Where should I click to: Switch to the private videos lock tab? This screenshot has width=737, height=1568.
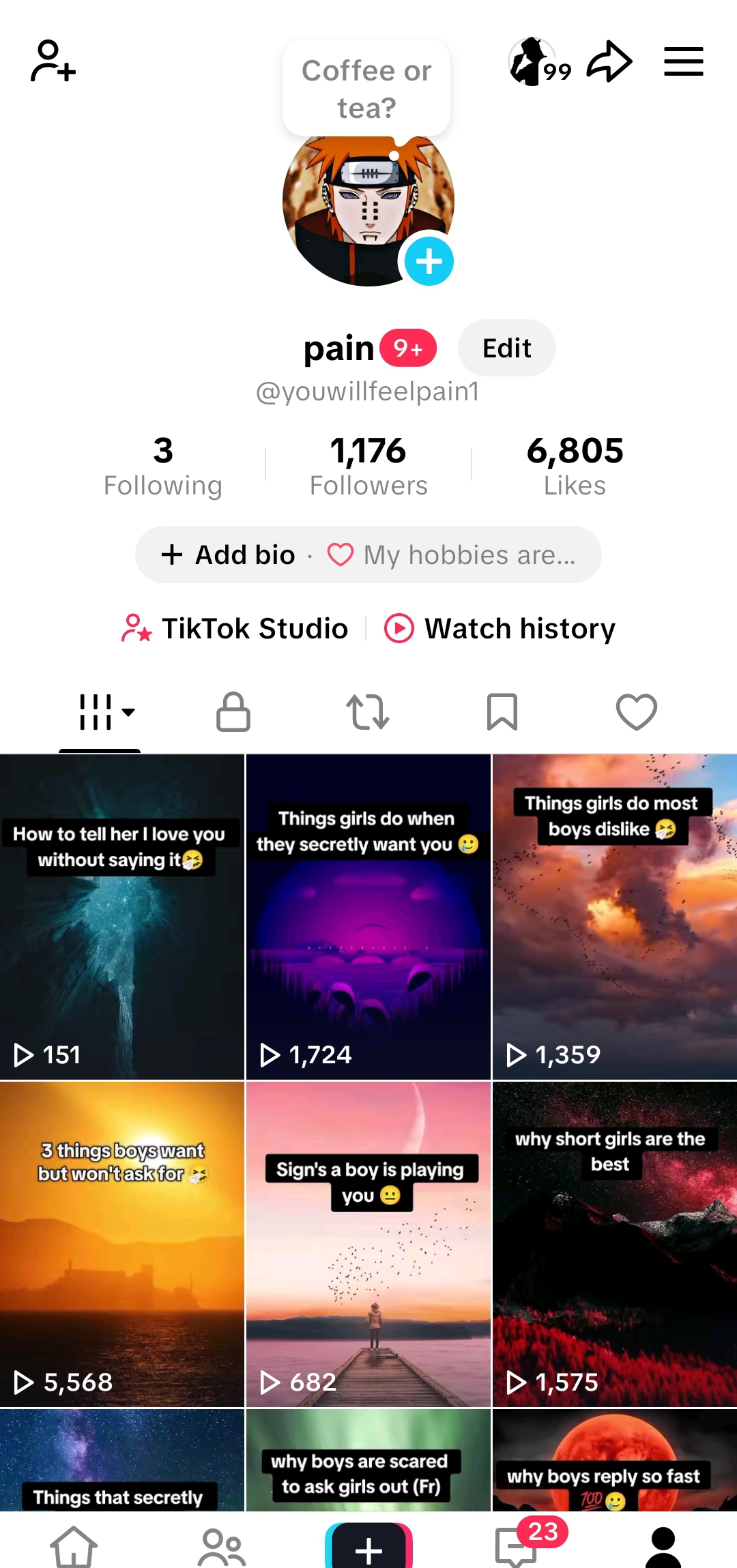click(x=233, y=712)
